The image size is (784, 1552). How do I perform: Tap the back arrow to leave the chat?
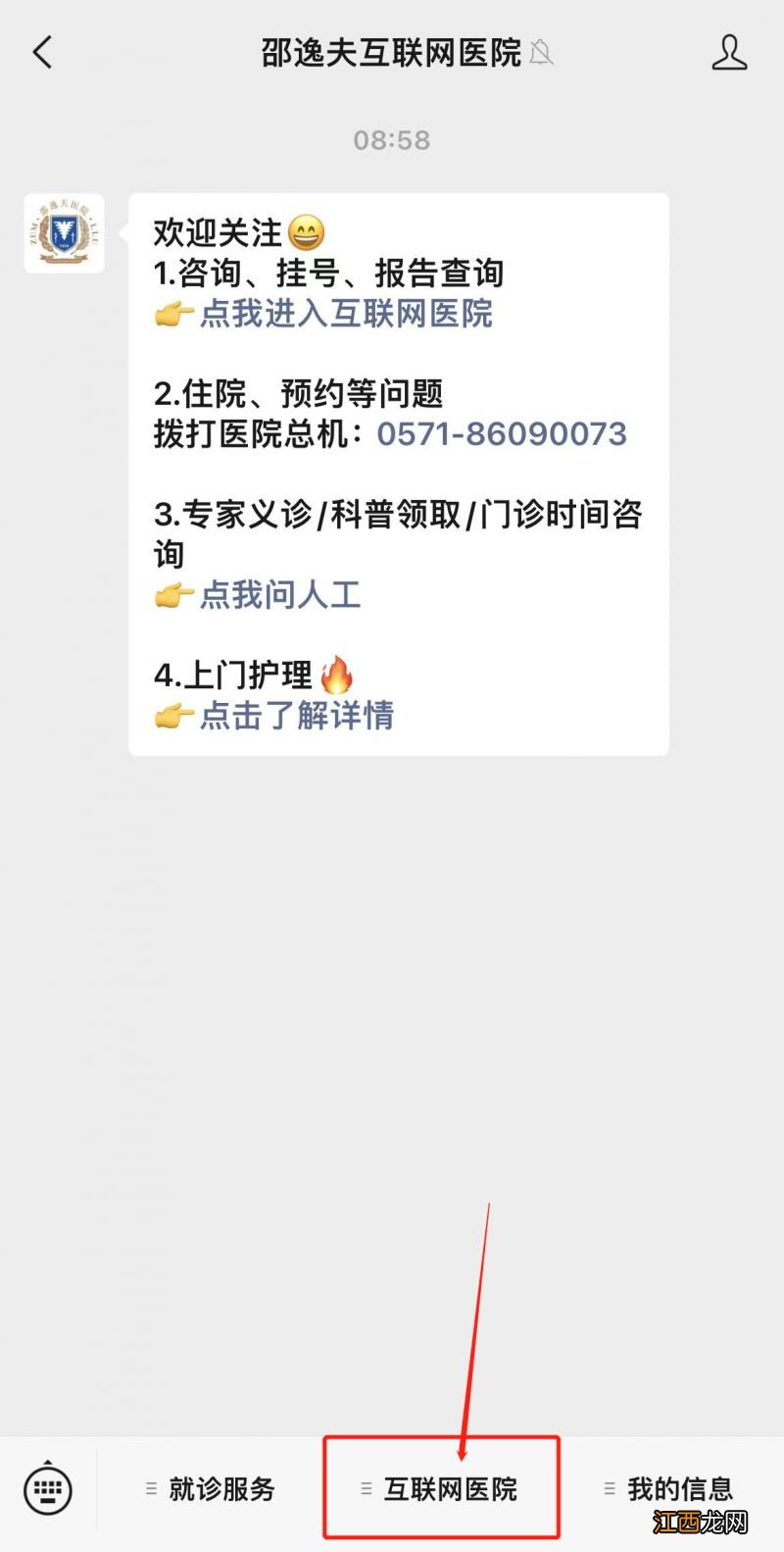[x=41, y=52]
